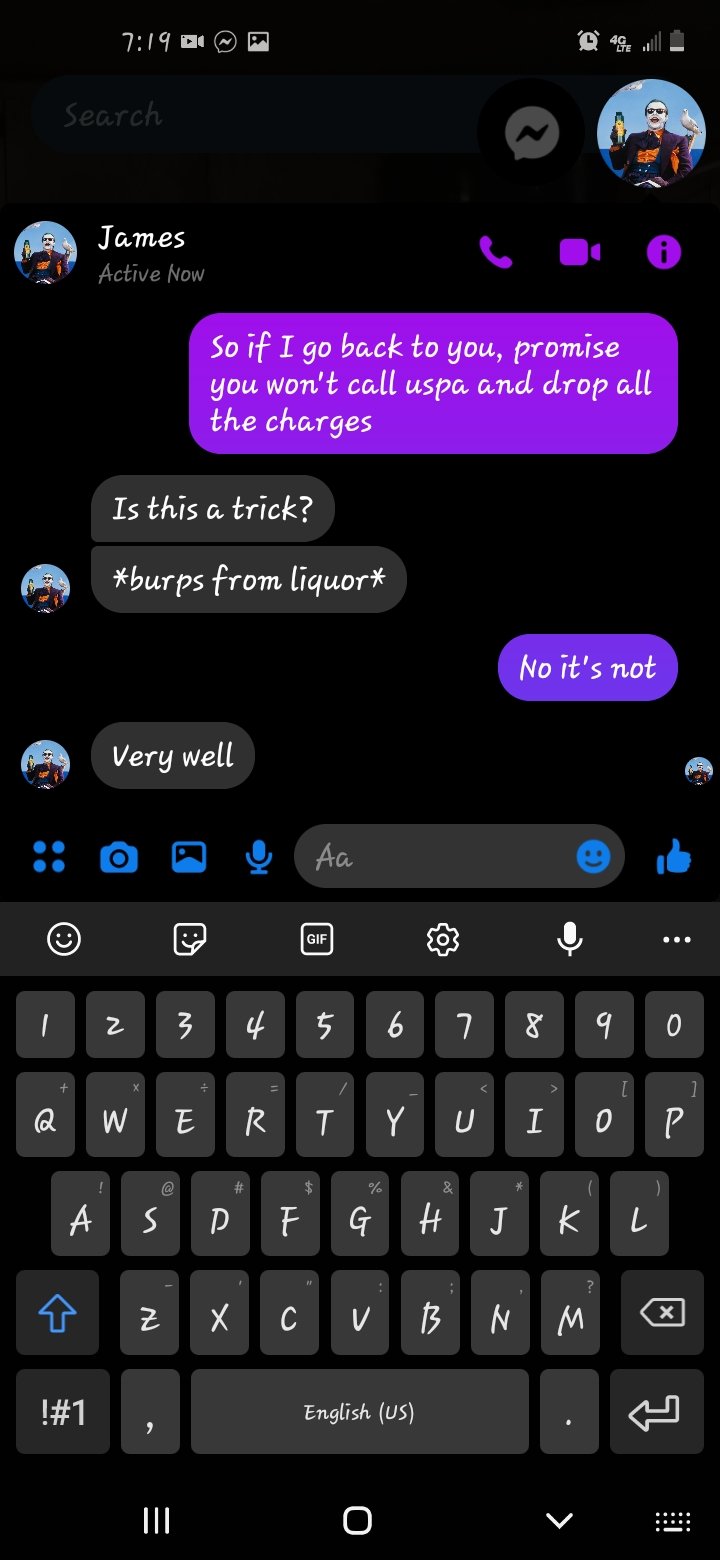
Task: Open conversation info for James
Action: [x=664, y=253]
